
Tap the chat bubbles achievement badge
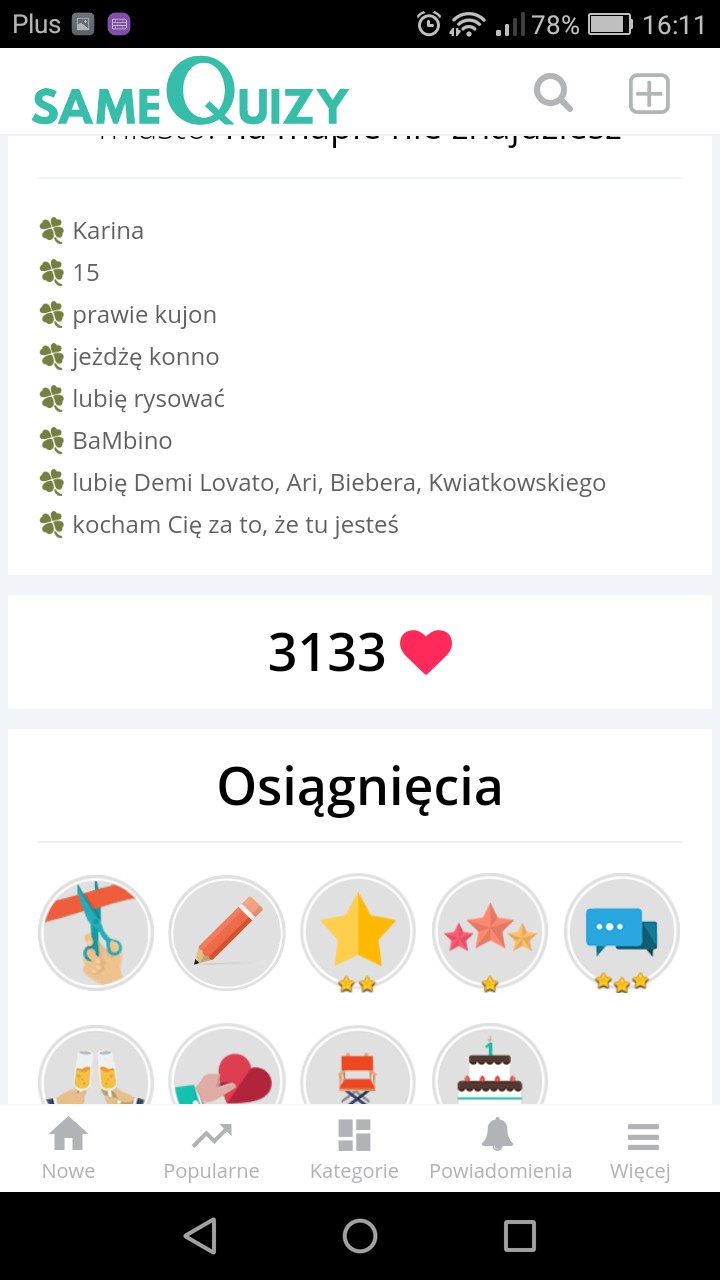click(622, 932)
